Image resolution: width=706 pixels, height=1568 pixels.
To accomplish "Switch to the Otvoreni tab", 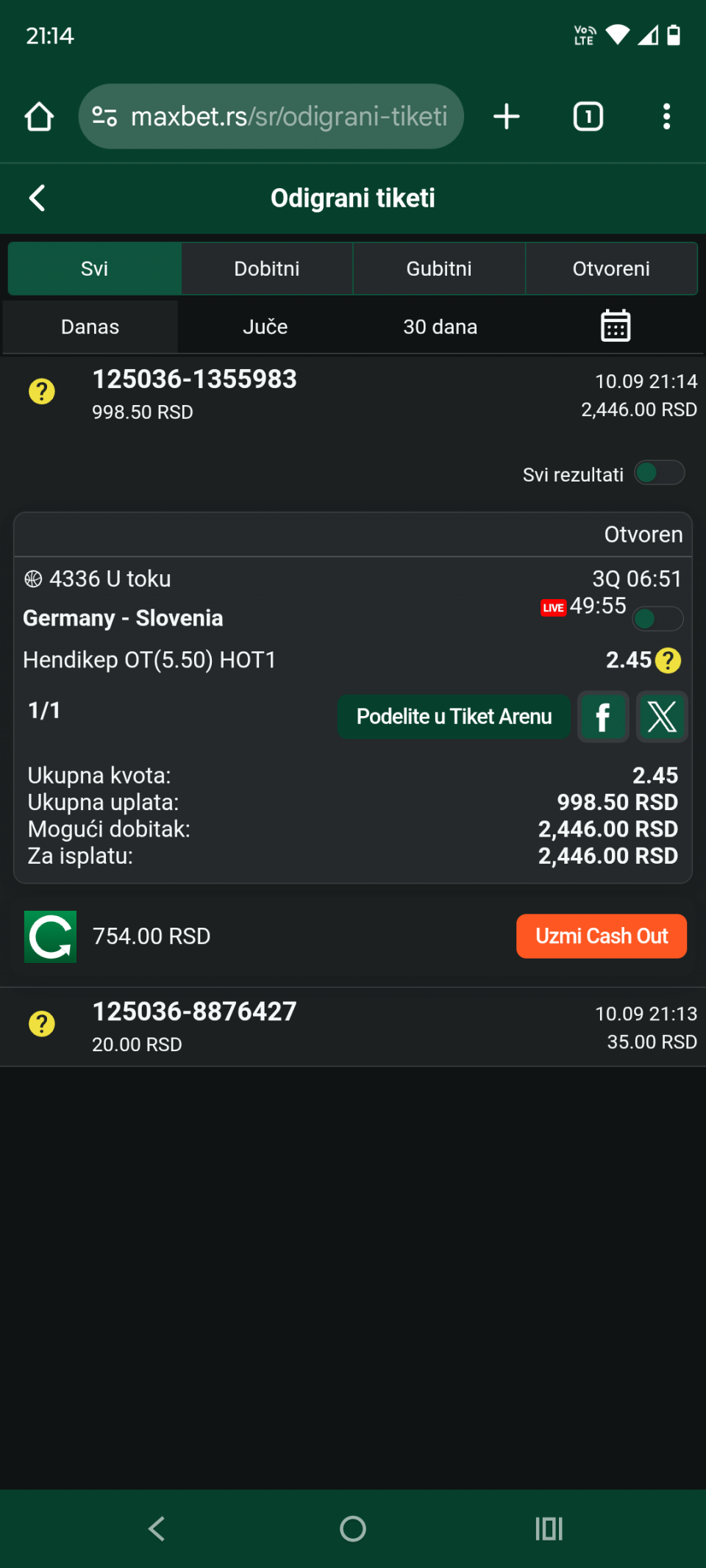I will (x=611, y=268).
